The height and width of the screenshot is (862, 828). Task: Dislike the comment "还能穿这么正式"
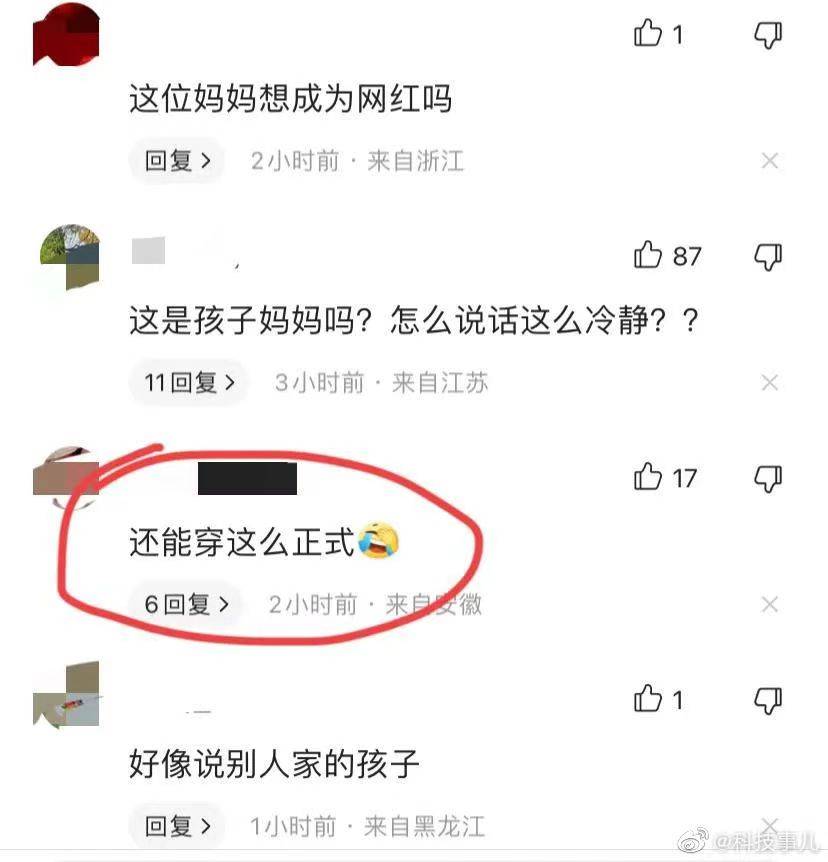coord(767,478)
